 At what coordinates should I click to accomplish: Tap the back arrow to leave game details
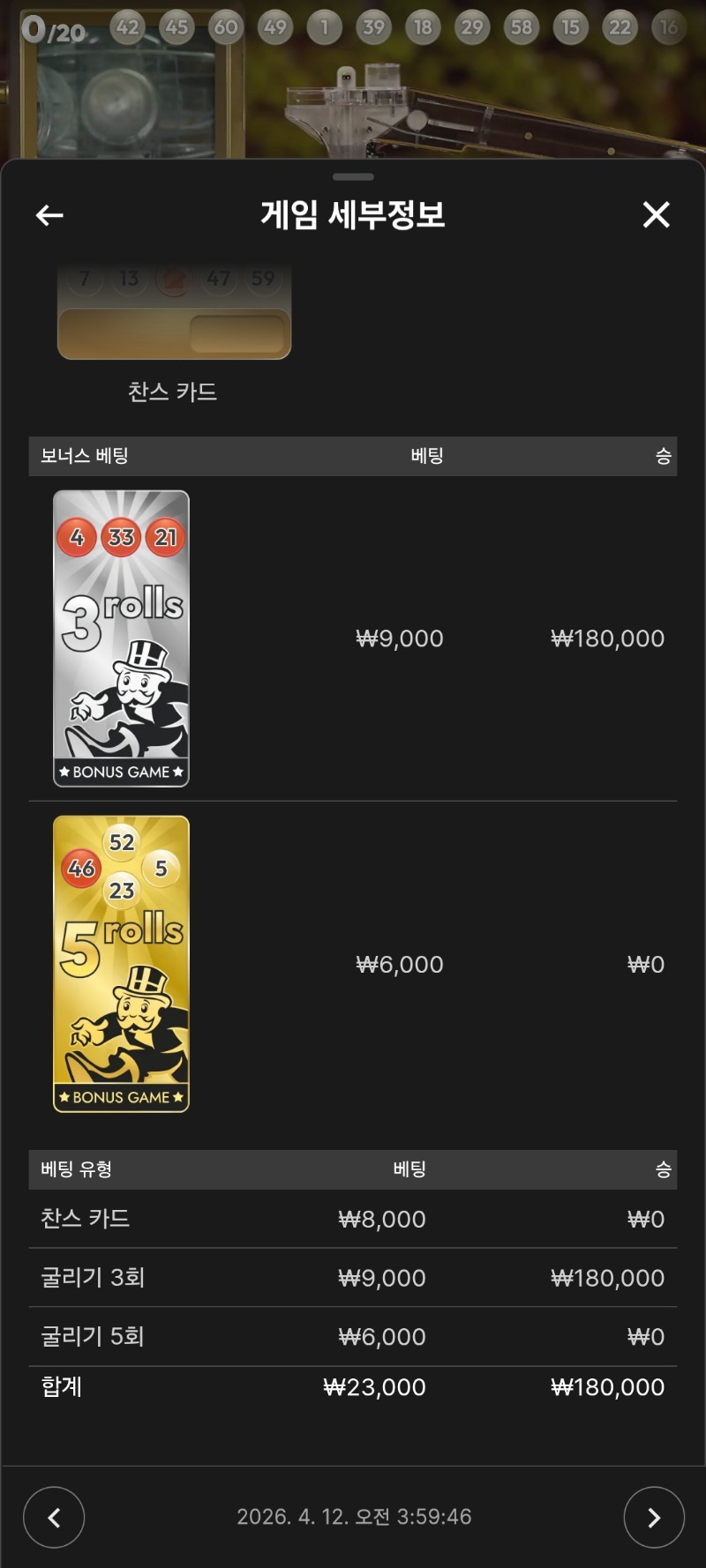[49, 214]
